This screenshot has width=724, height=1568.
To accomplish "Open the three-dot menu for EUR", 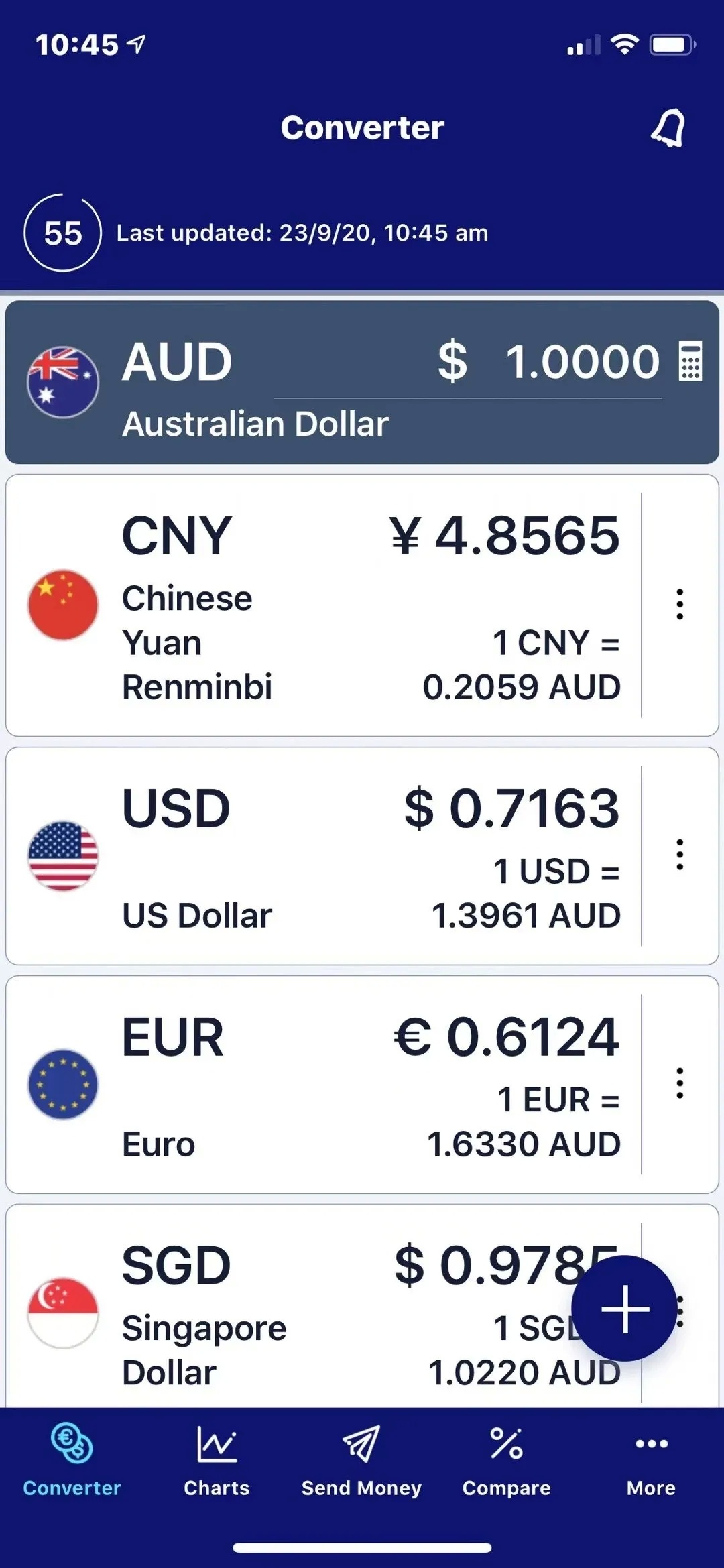I will pos(680,1083).
